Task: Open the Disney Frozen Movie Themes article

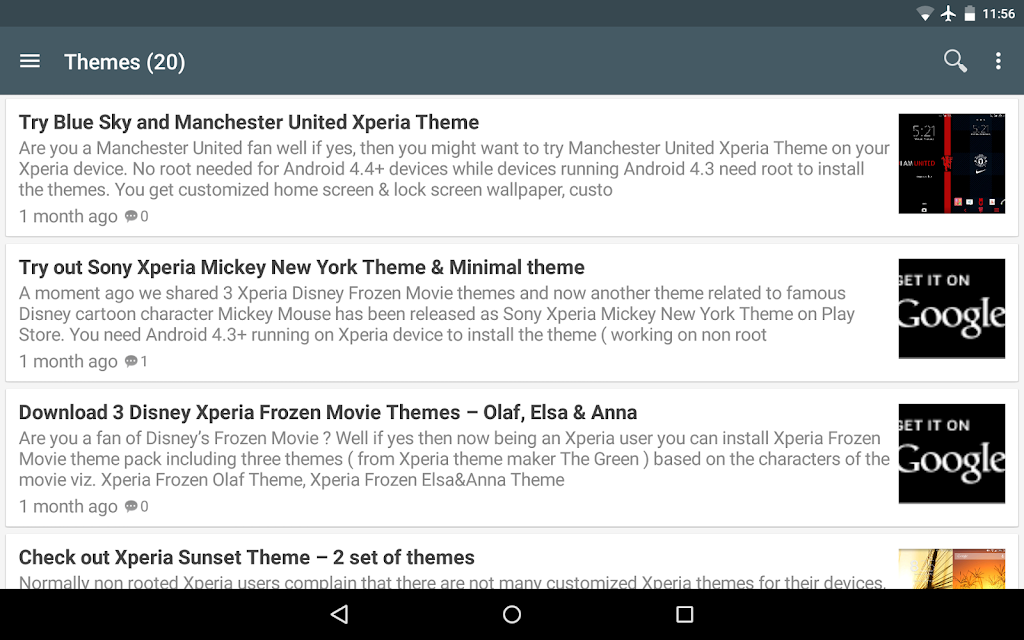Action: (512, 458)
